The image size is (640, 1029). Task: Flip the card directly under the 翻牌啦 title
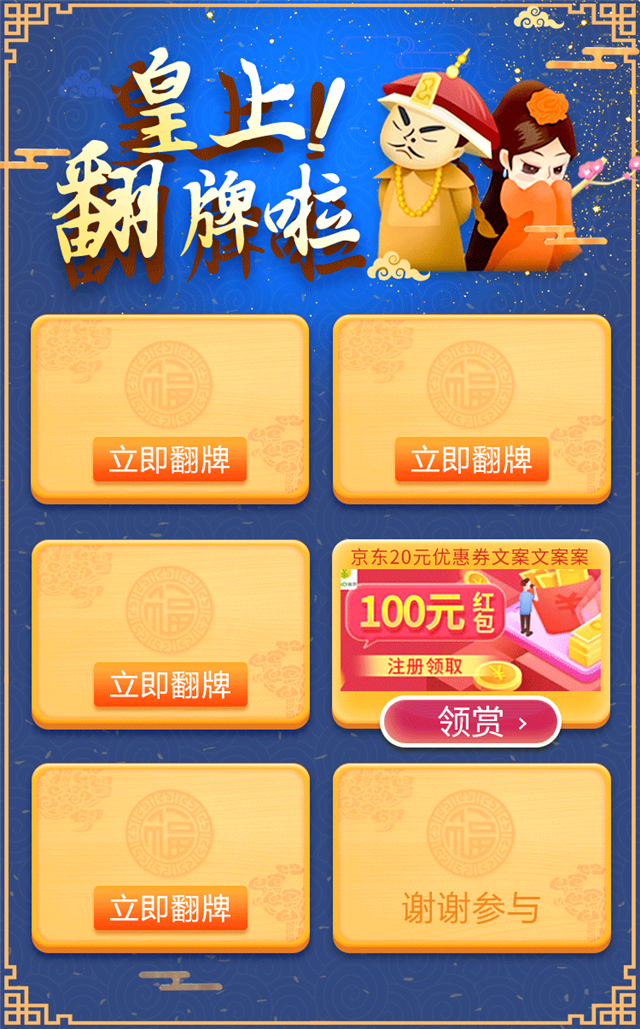tap(169, 459)
